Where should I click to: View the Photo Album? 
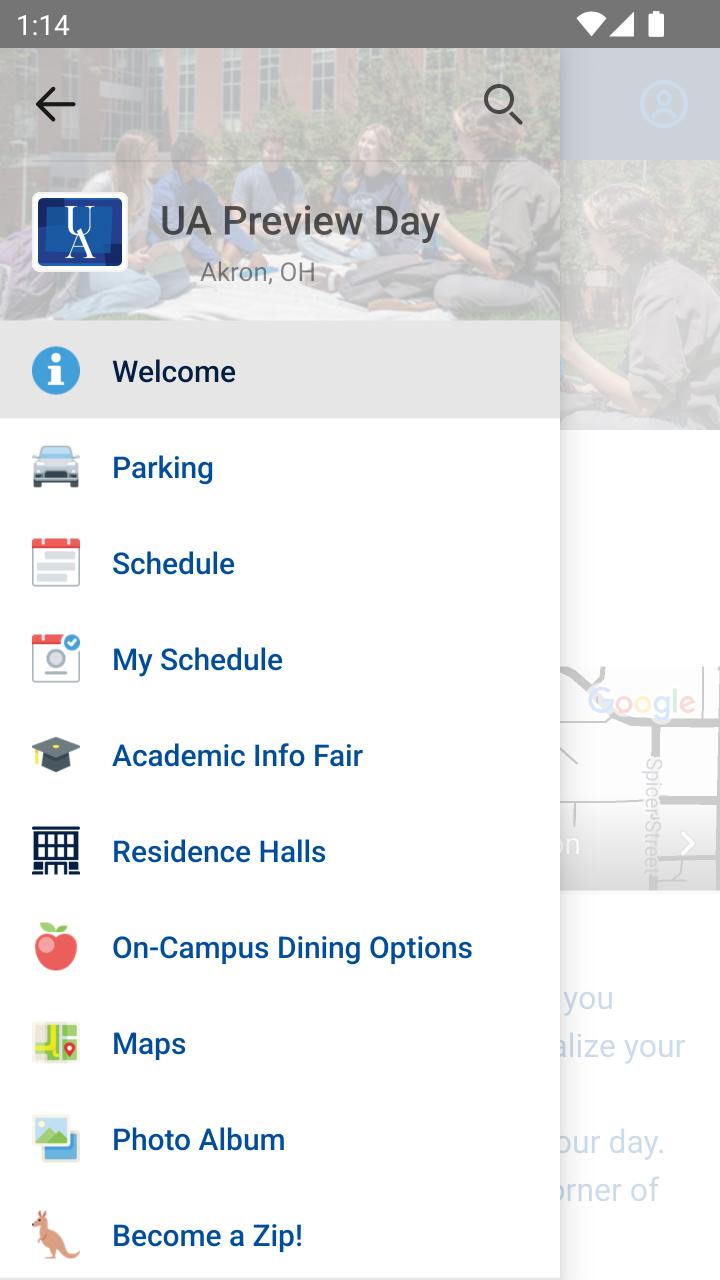click(x=280, y=1139)
